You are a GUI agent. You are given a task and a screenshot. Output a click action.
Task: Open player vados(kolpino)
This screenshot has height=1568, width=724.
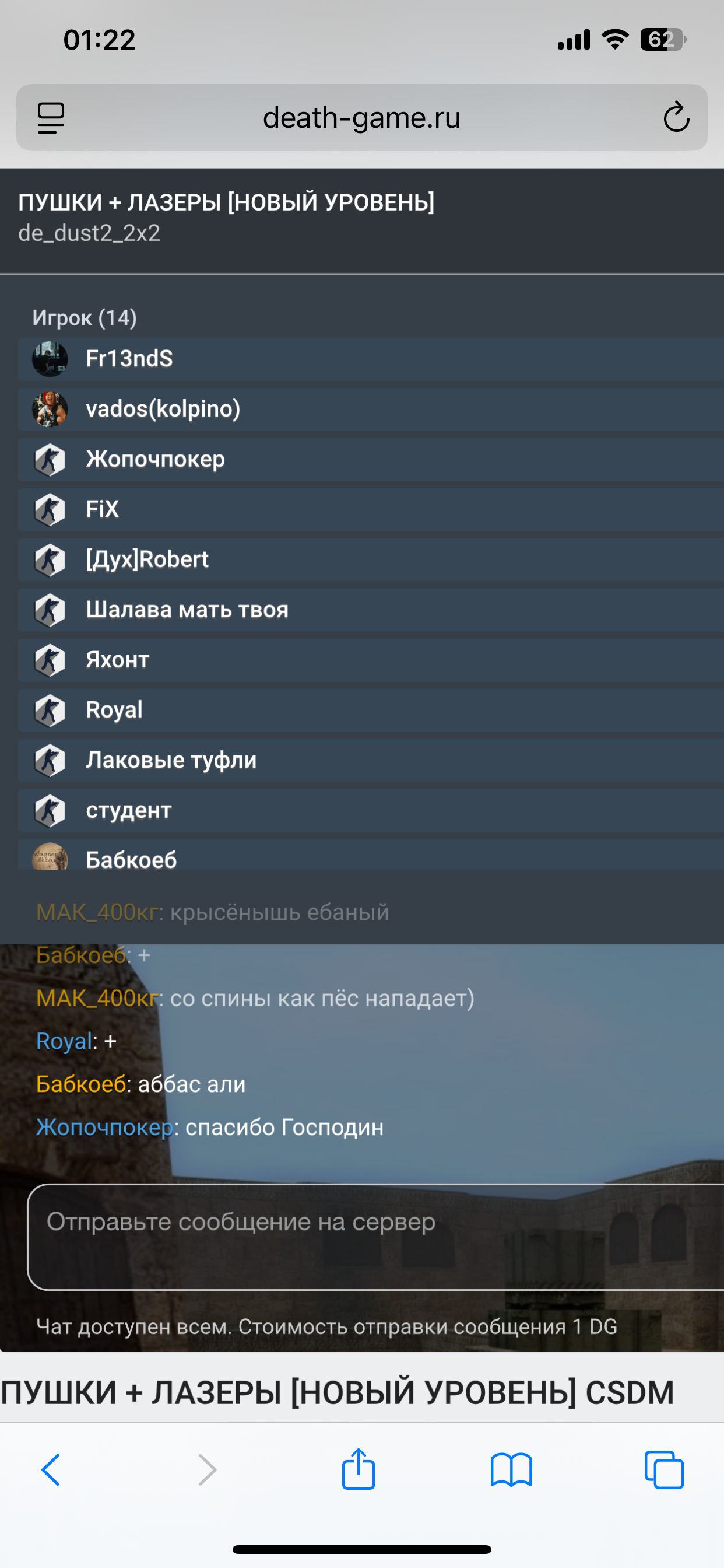click(x=163, y=409)
